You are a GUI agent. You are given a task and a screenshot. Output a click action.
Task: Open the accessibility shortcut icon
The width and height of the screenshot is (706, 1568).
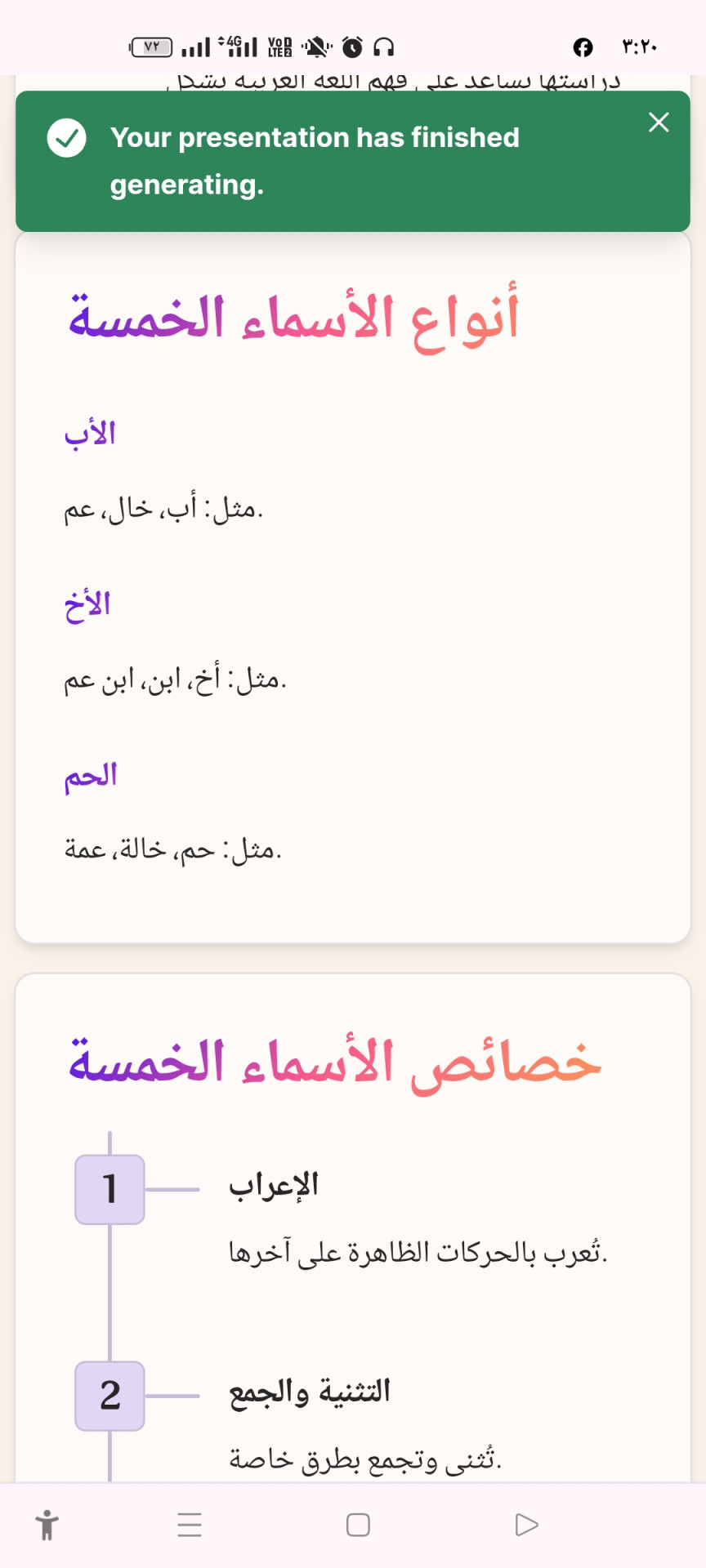coord(47,1525)
